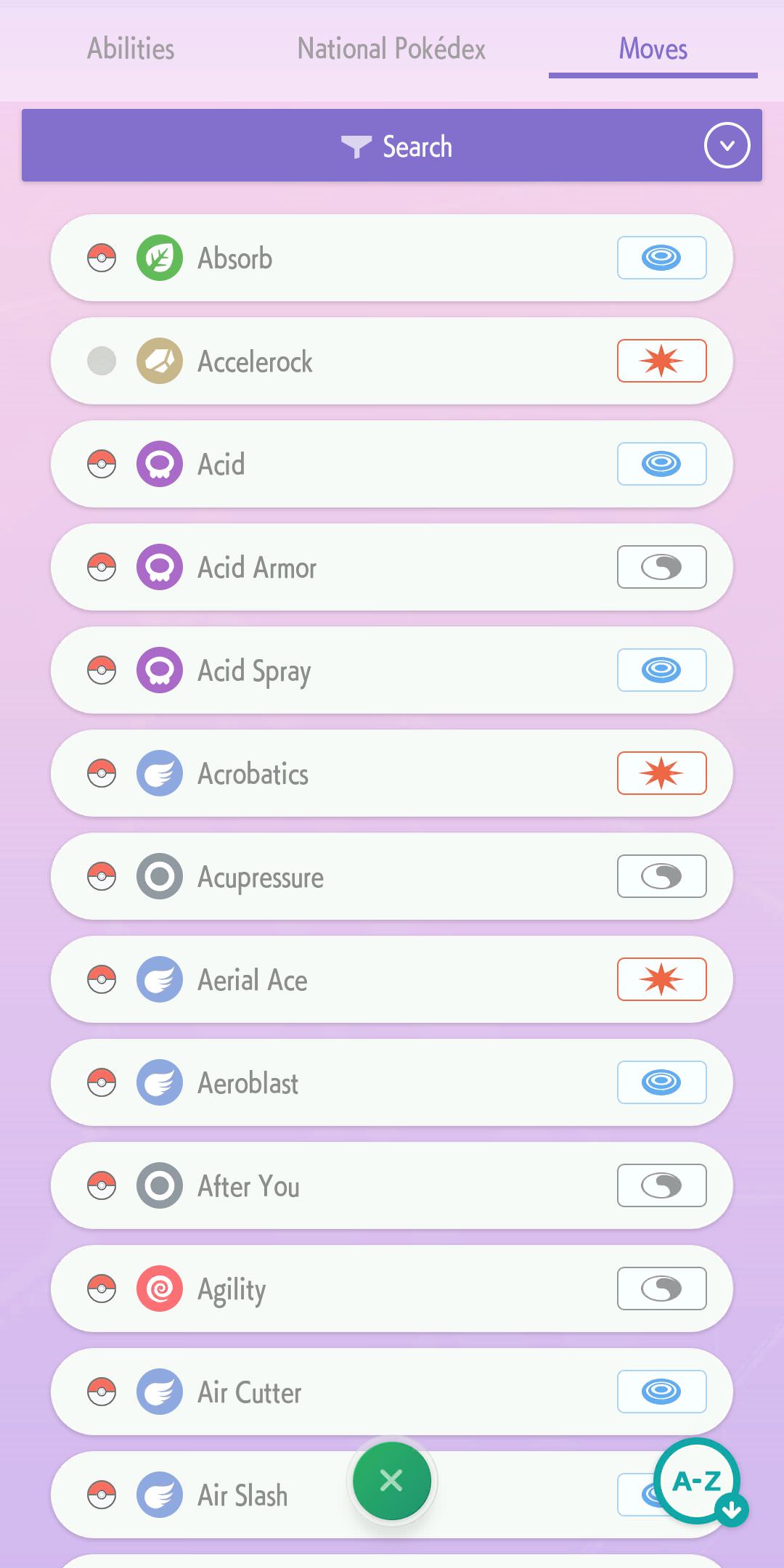Open the Aerial Ace move
Viewport: 784px width, 1568px height.
click(x=392, y=979)
